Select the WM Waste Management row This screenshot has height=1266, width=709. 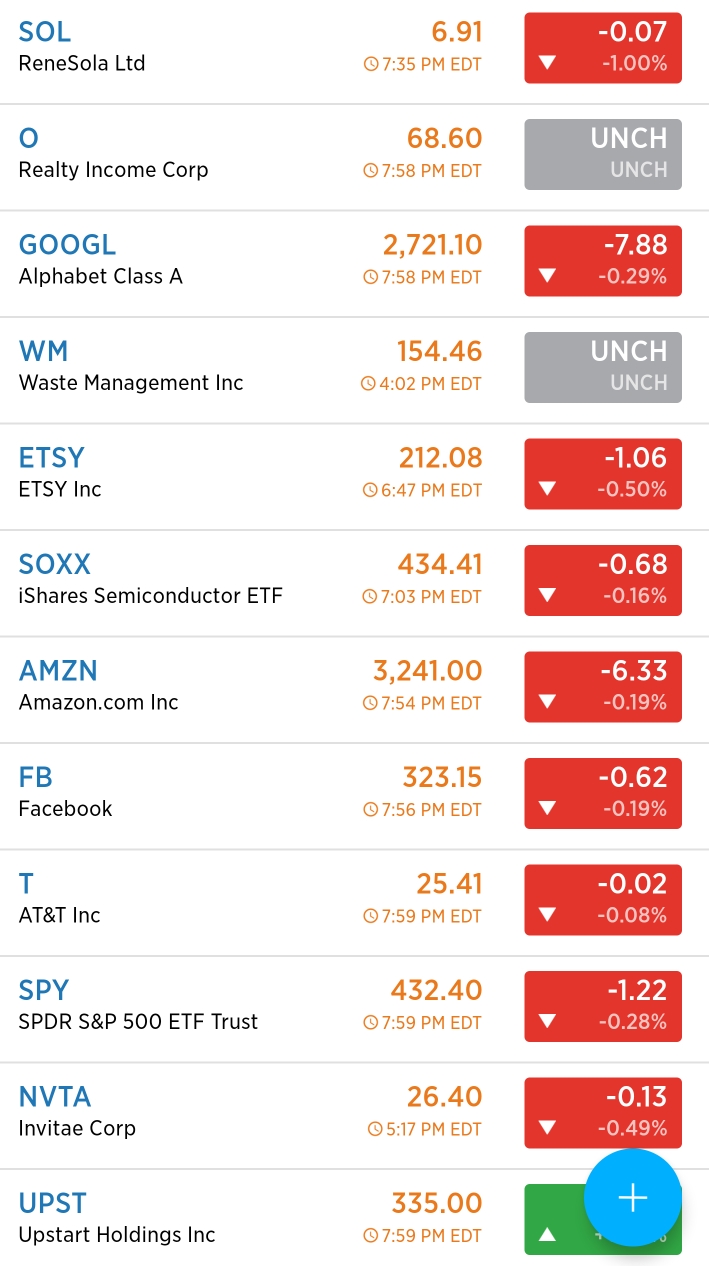[354, 369]
